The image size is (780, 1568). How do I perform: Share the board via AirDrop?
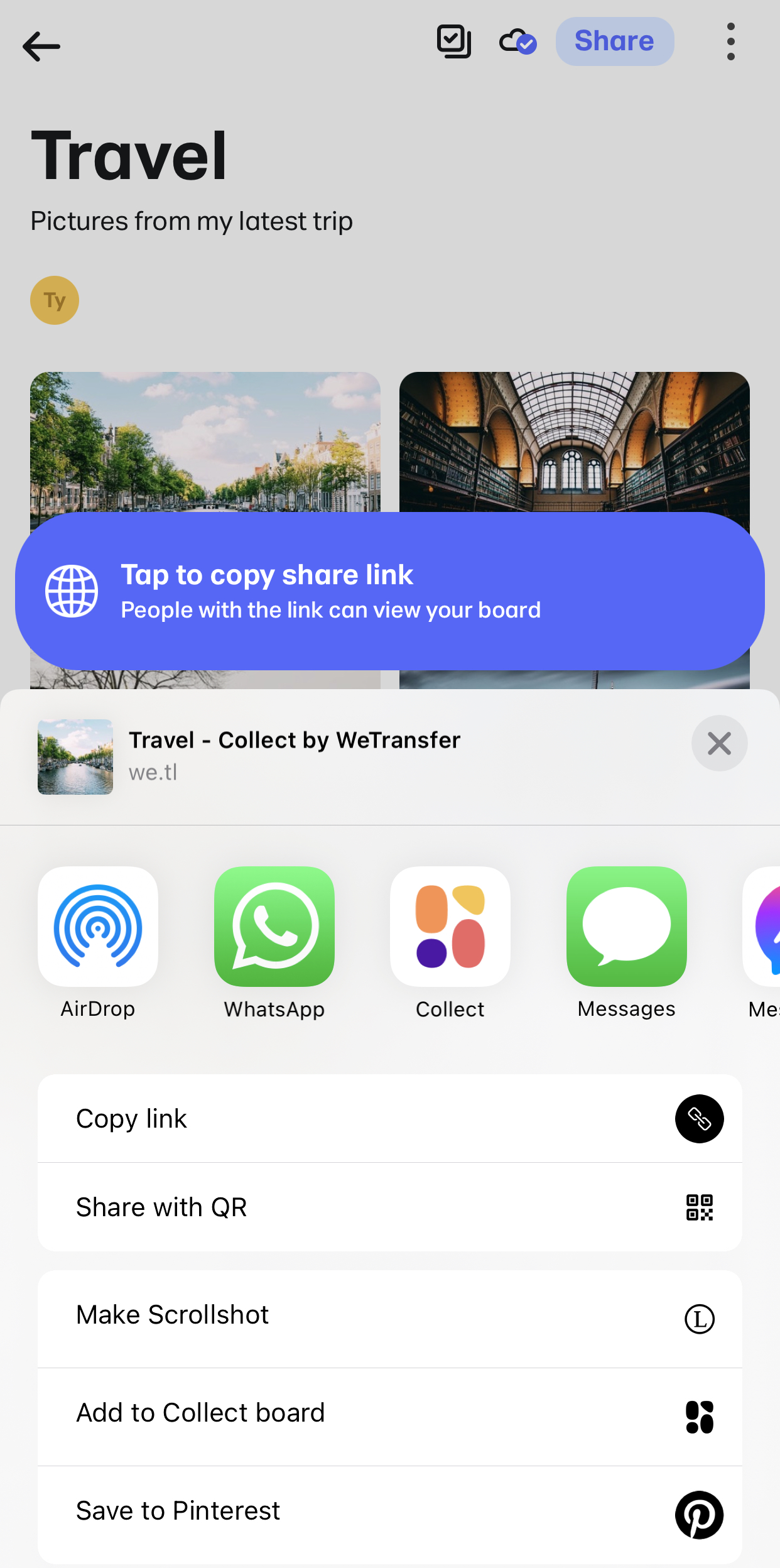pos(97,928)
